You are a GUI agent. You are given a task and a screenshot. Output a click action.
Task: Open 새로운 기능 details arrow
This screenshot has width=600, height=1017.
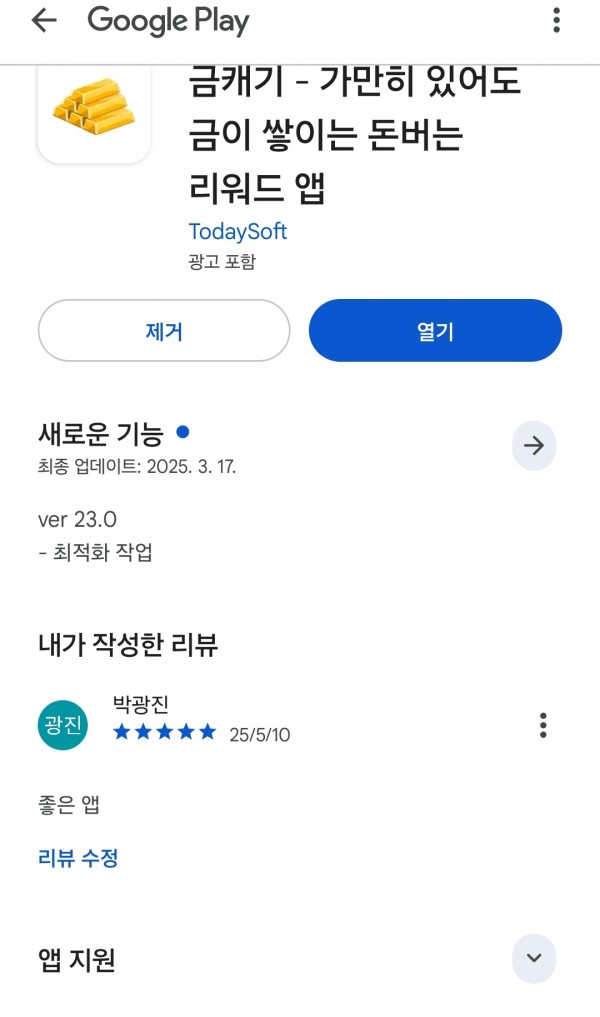534,446
